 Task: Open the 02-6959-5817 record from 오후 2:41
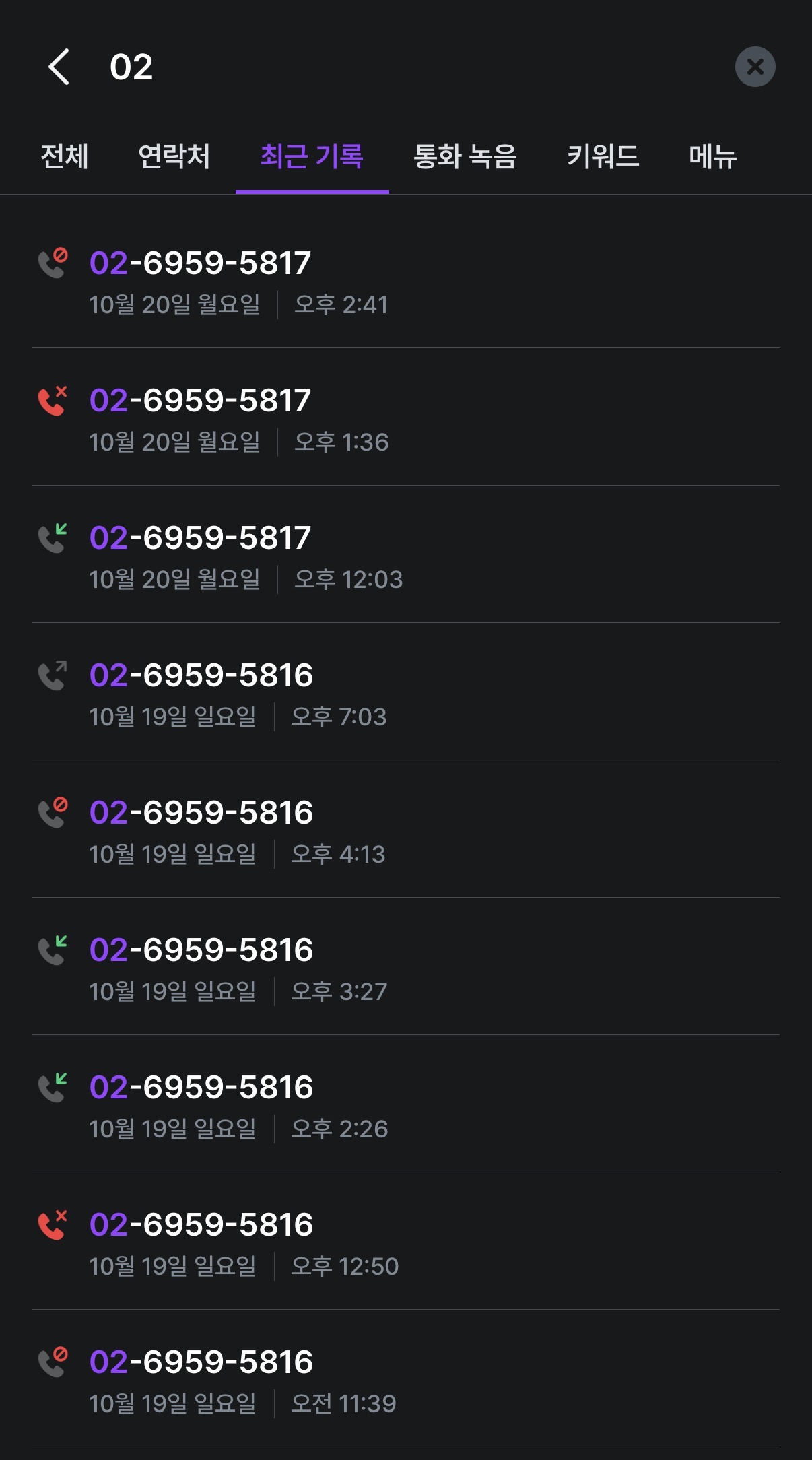pyautogui.click(x=406, y=279)
